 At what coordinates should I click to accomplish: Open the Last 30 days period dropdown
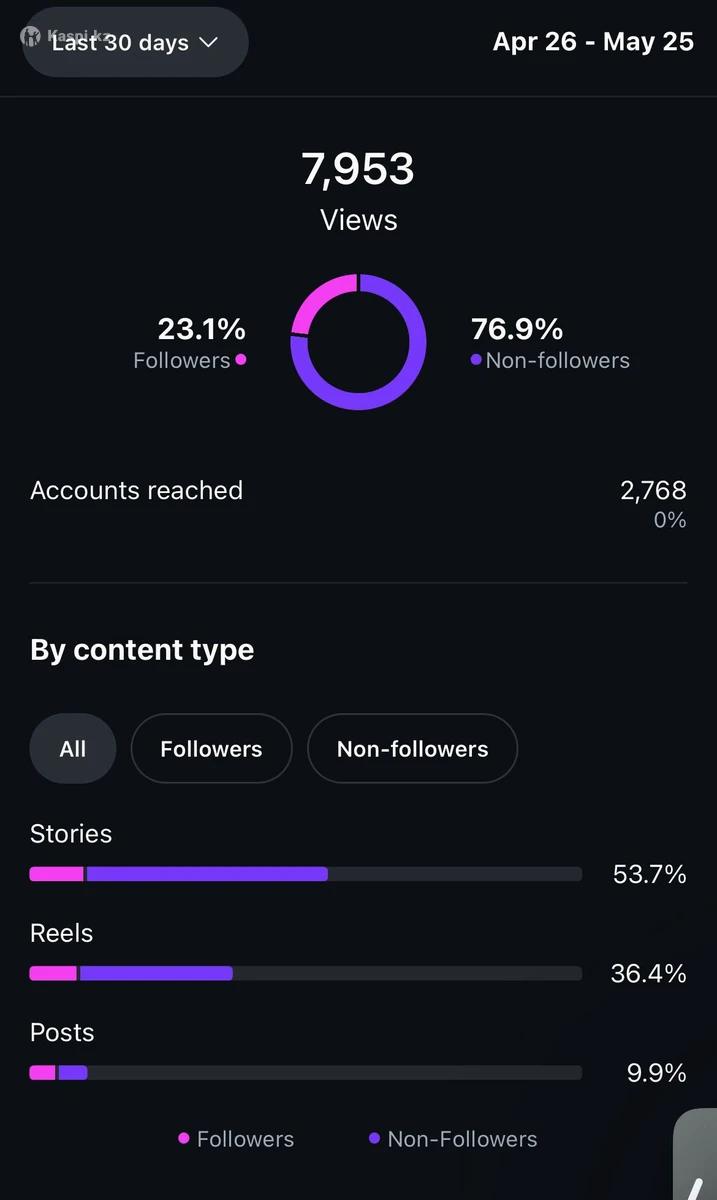point(135,42)
